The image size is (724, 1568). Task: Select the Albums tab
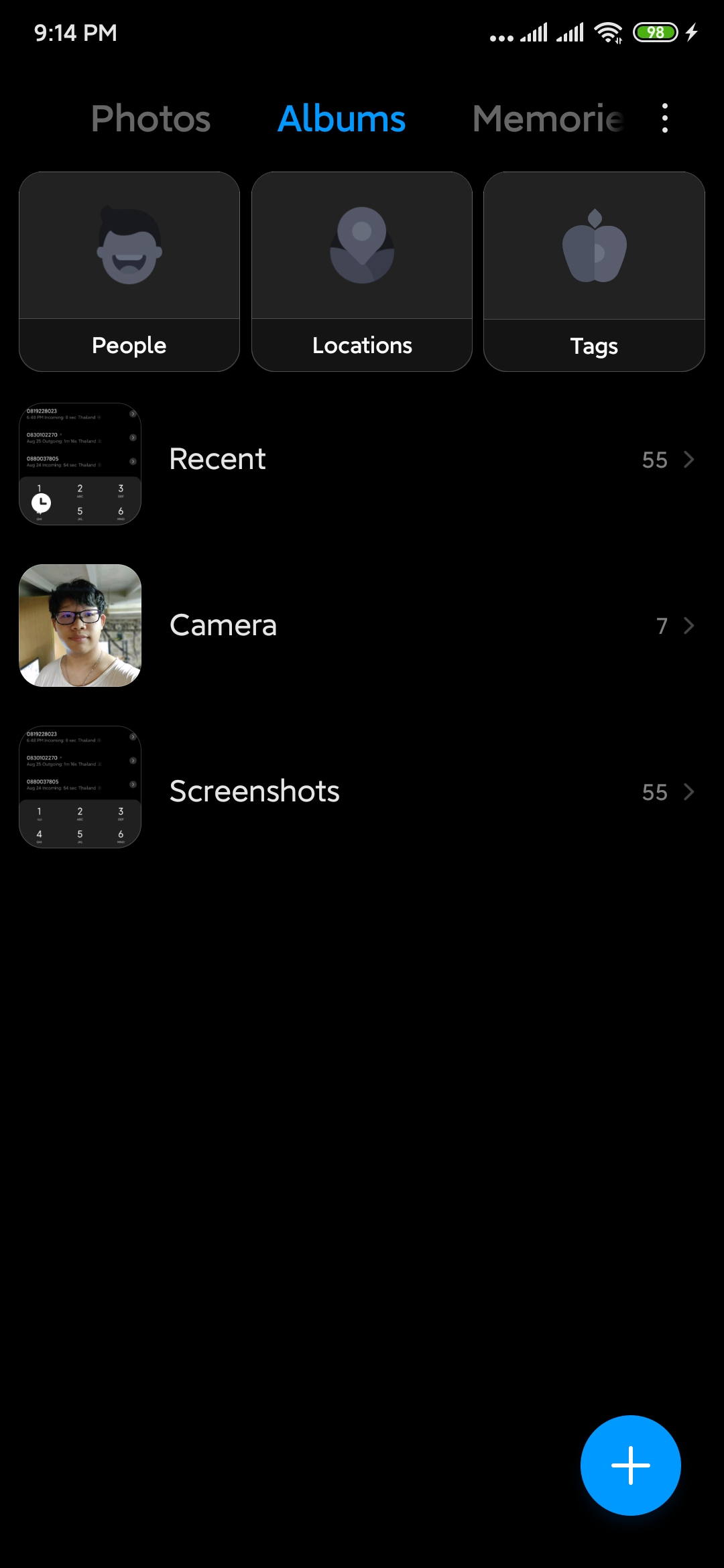[341, 119]
